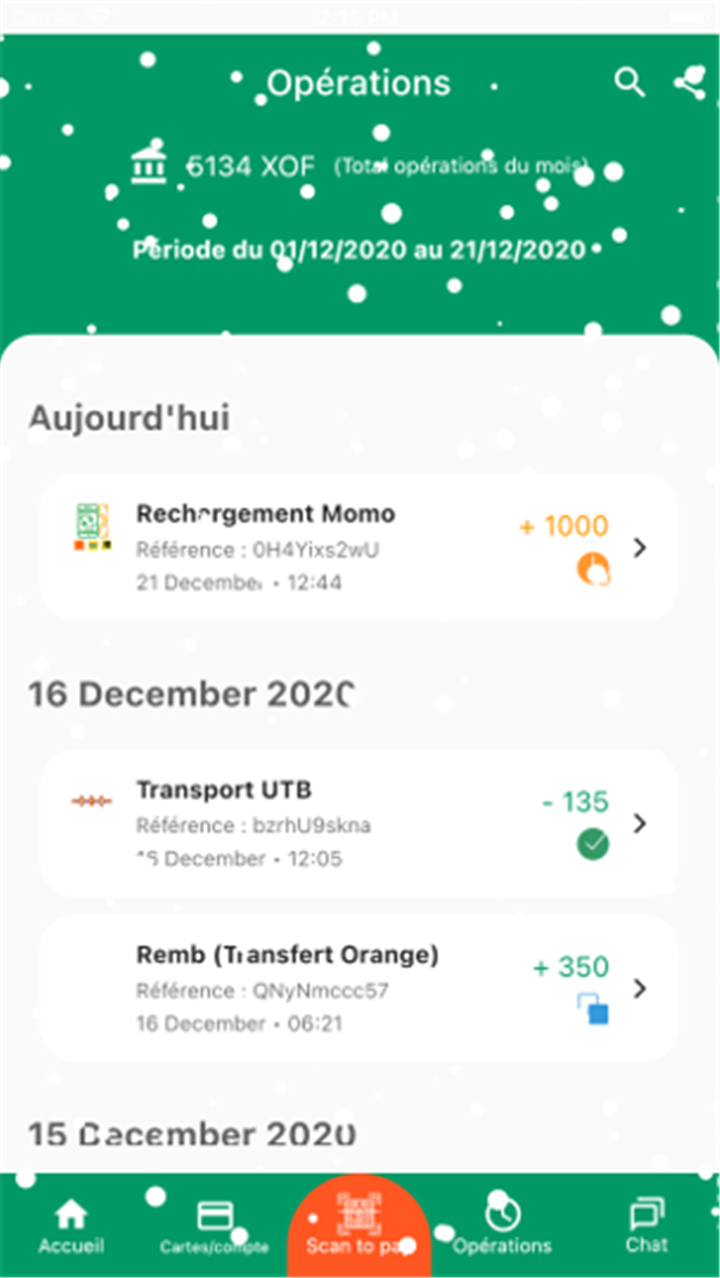The image size is (720, 1278).
Task: Go to the Accueil tab
Action: (71, 1227)
